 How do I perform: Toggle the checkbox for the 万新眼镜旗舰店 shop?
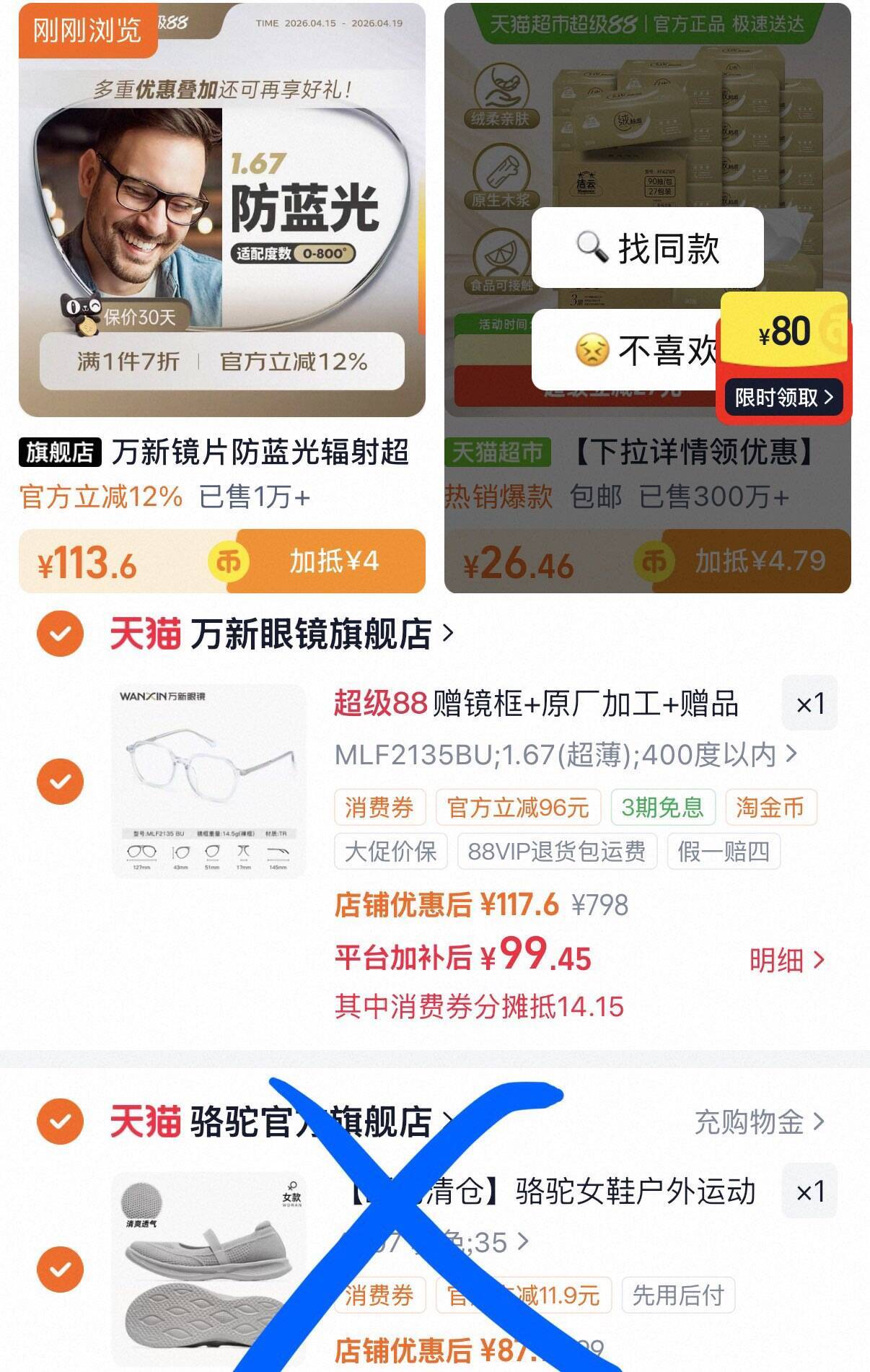[61, 634]
